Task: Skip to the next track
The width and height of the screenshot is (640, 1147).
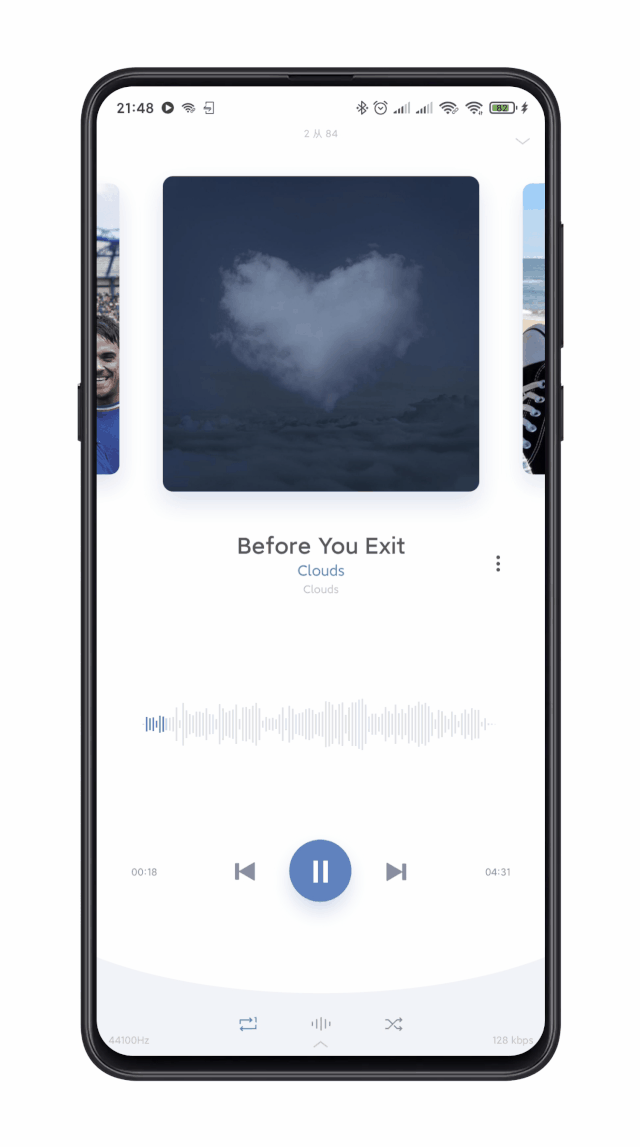Action: click(396, 872)
